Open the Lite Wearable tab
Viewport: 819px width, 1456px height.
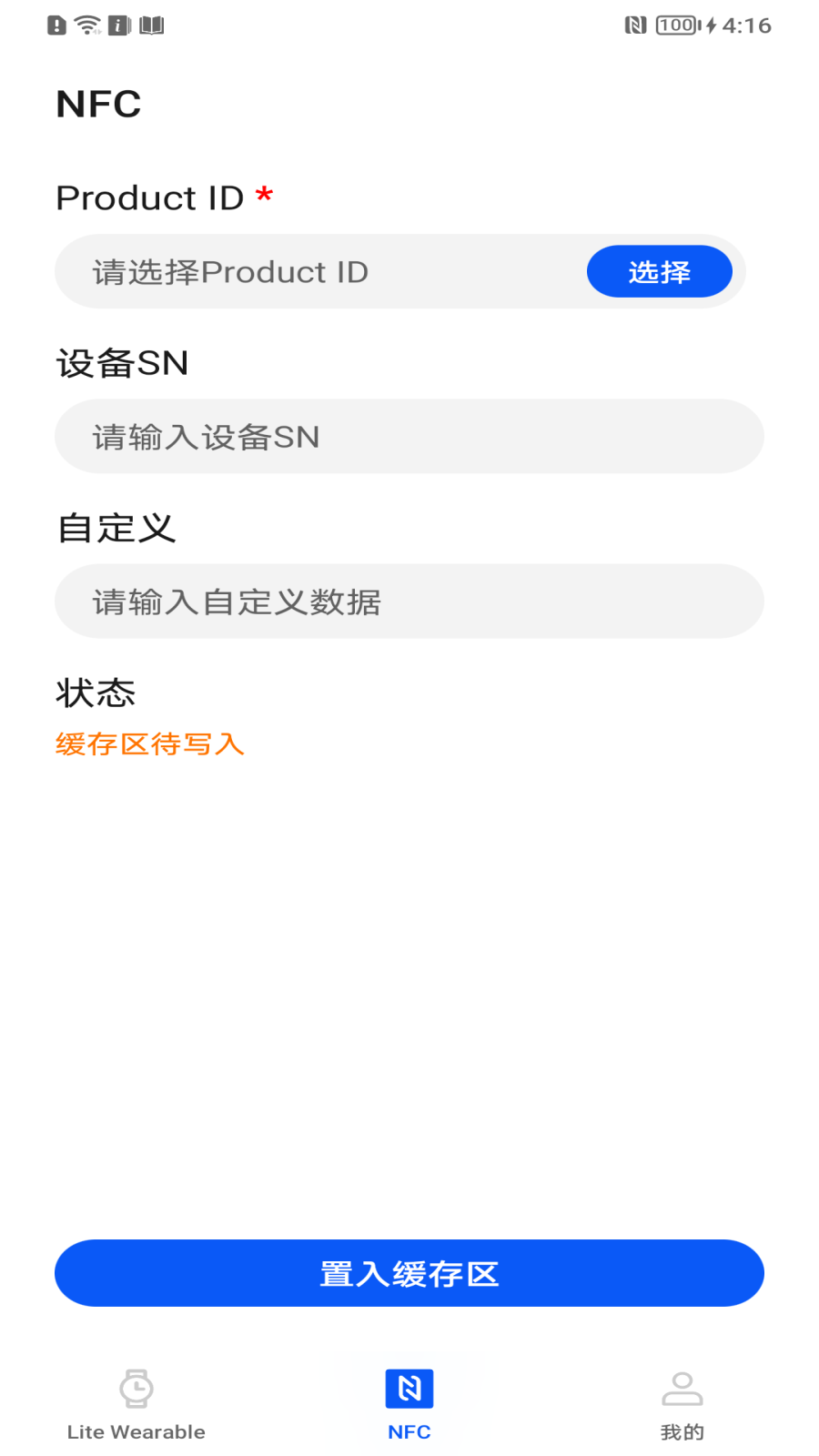click(136, 1406)
